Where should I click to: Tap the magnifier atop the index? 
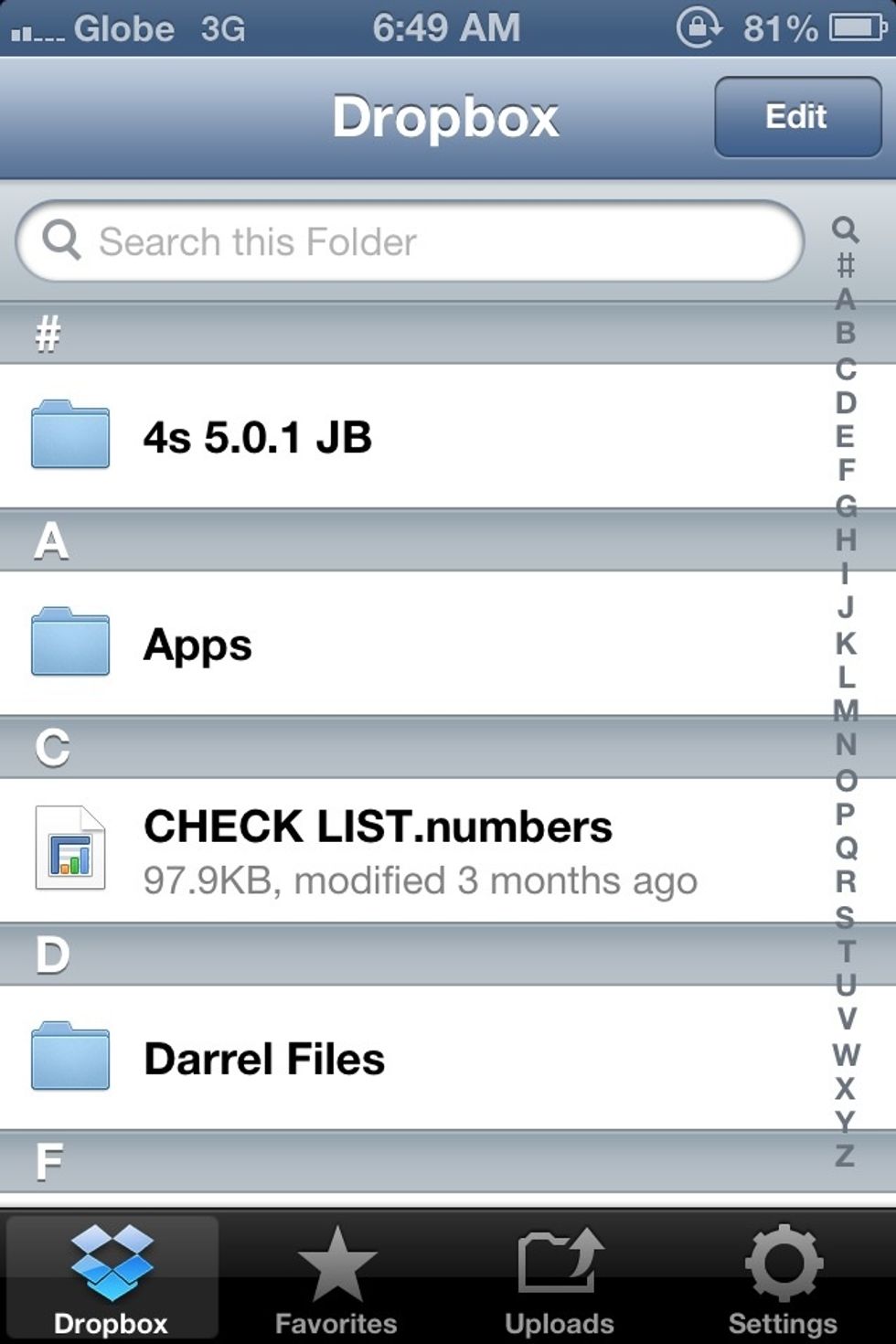point(846,229)
